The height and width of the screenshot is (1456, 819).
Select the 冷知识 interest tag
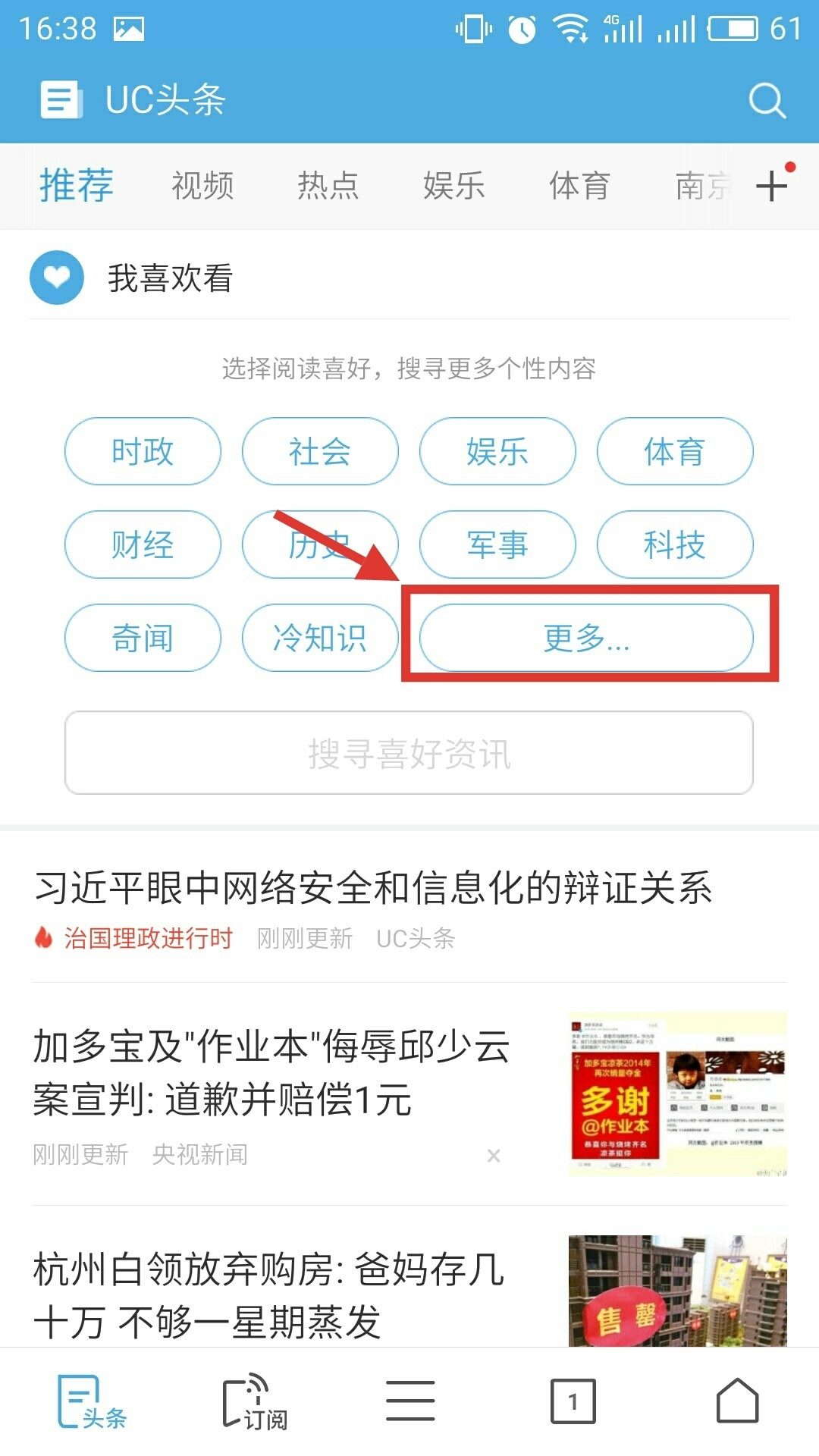point(319,639)
